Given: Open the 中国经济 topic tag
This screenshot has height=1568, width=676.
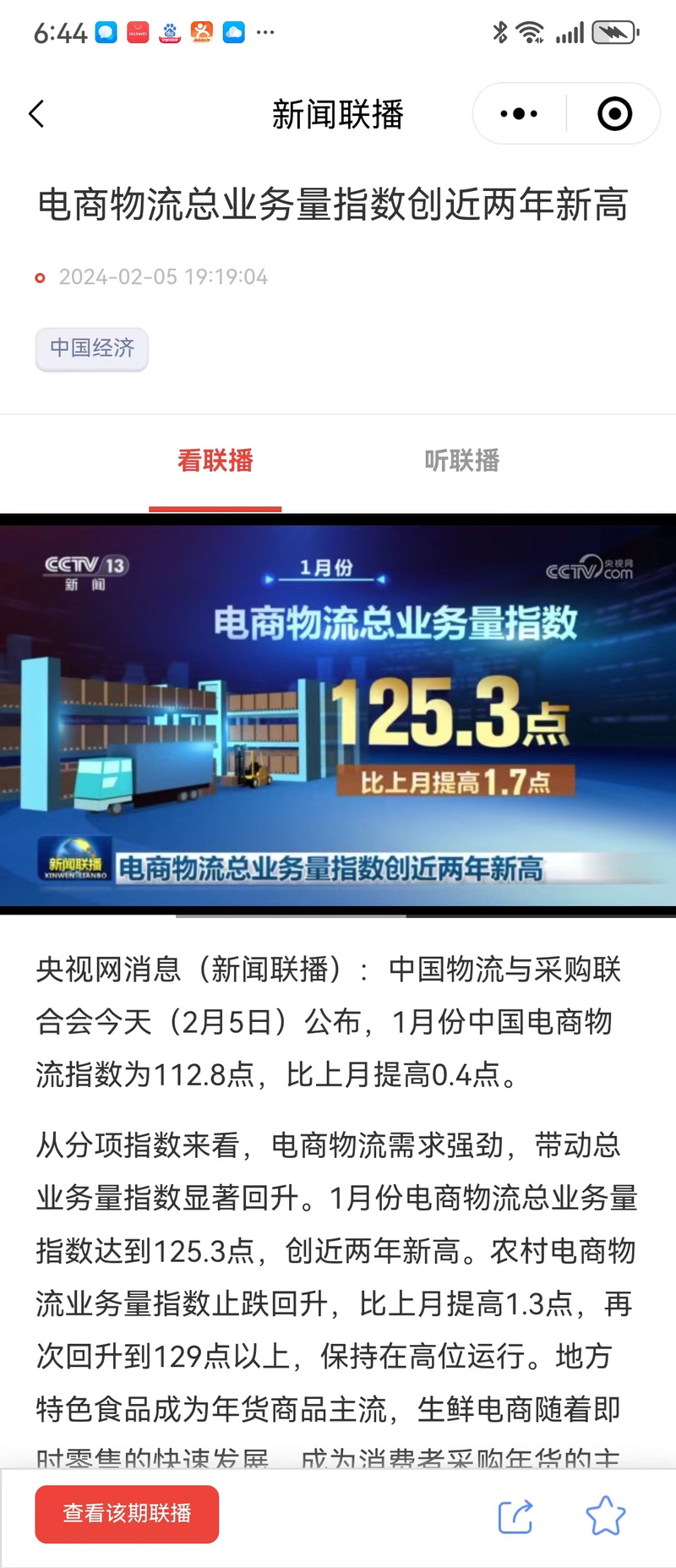Looking at the screenshot, I should point(91,349).
